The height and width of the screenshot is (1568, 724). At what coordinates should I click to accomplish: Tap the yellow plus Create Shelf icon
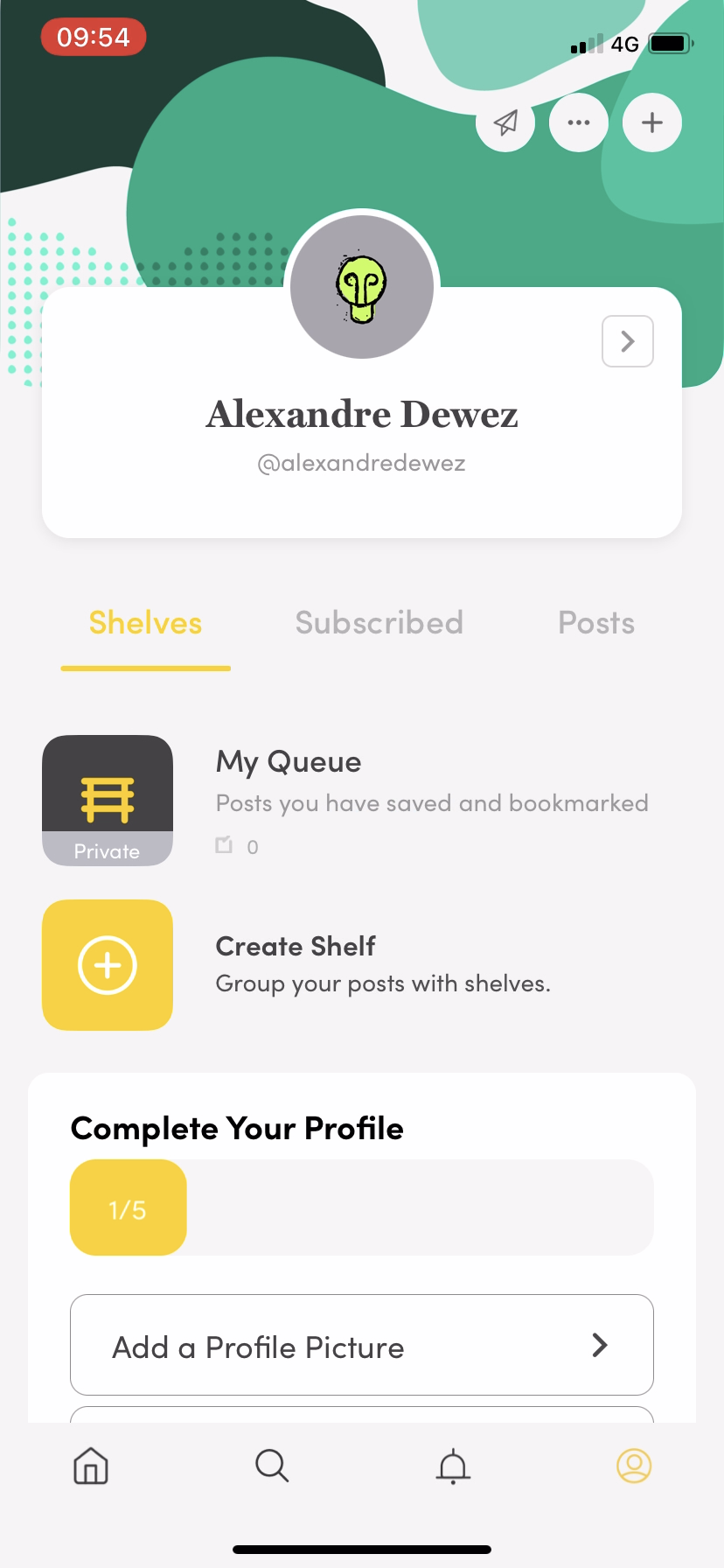pos(107,965)
